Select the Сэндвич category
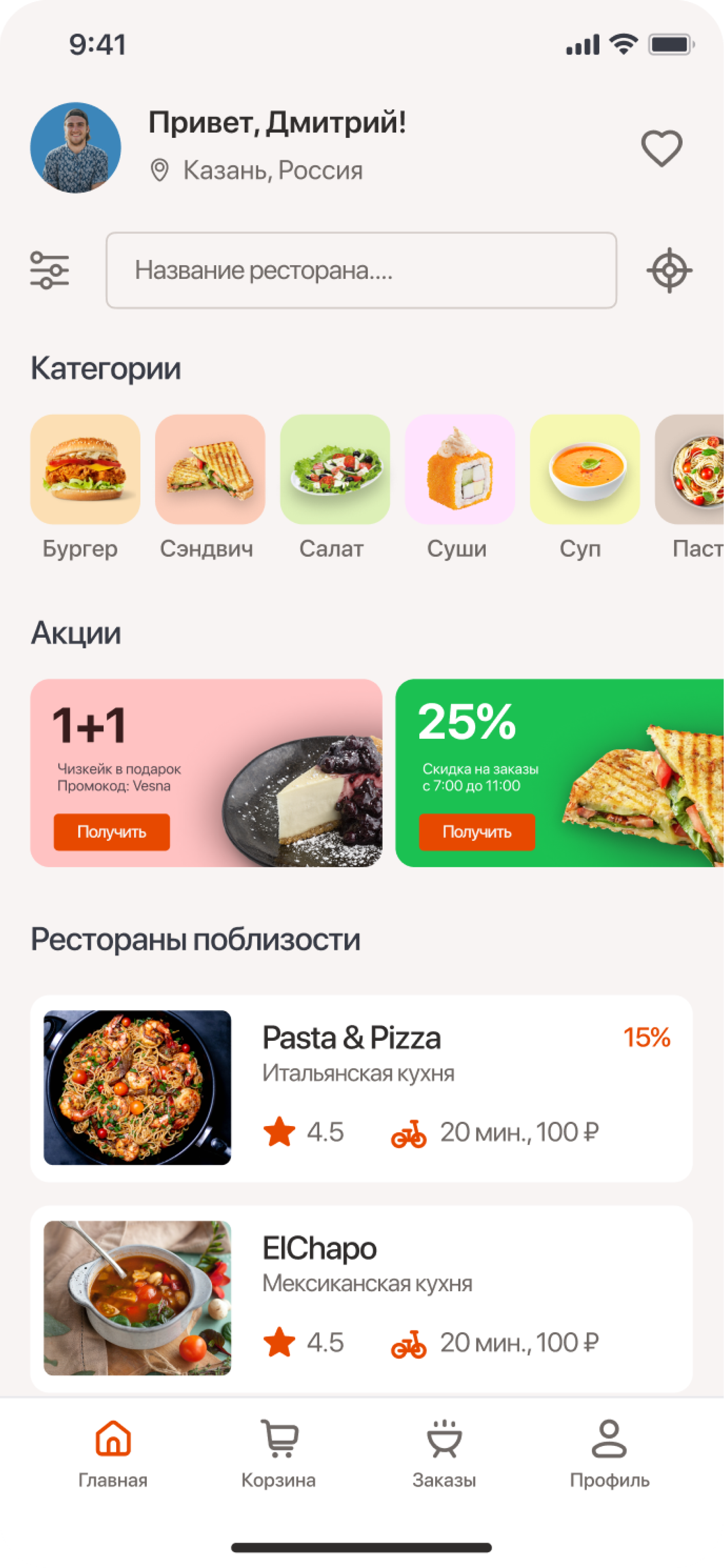724x1568 pixels. pyautogui.click(x=210, y=469)
